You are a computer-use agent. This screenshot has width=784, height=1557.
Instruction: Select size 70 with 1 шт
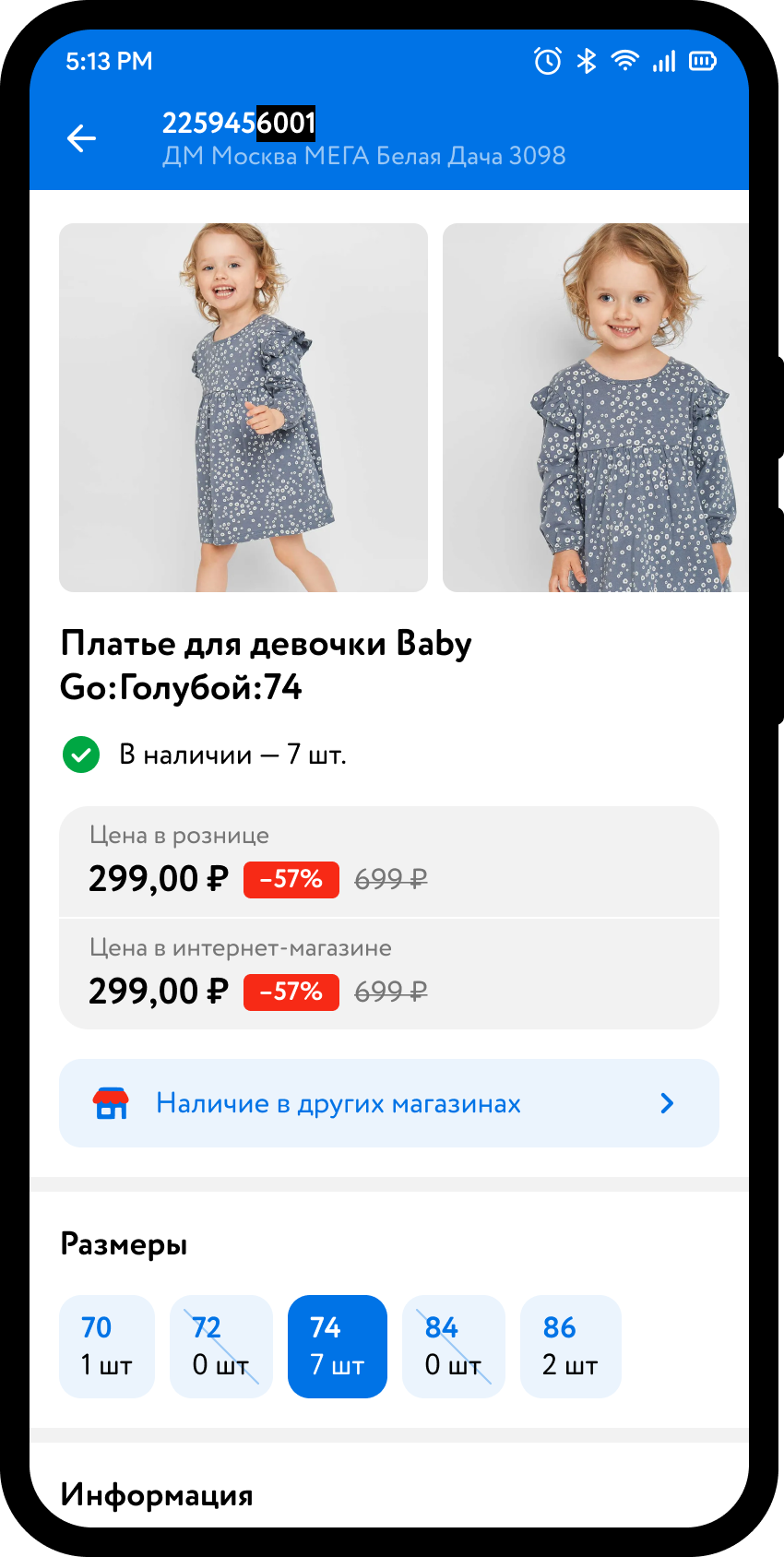coord(107,1347)
